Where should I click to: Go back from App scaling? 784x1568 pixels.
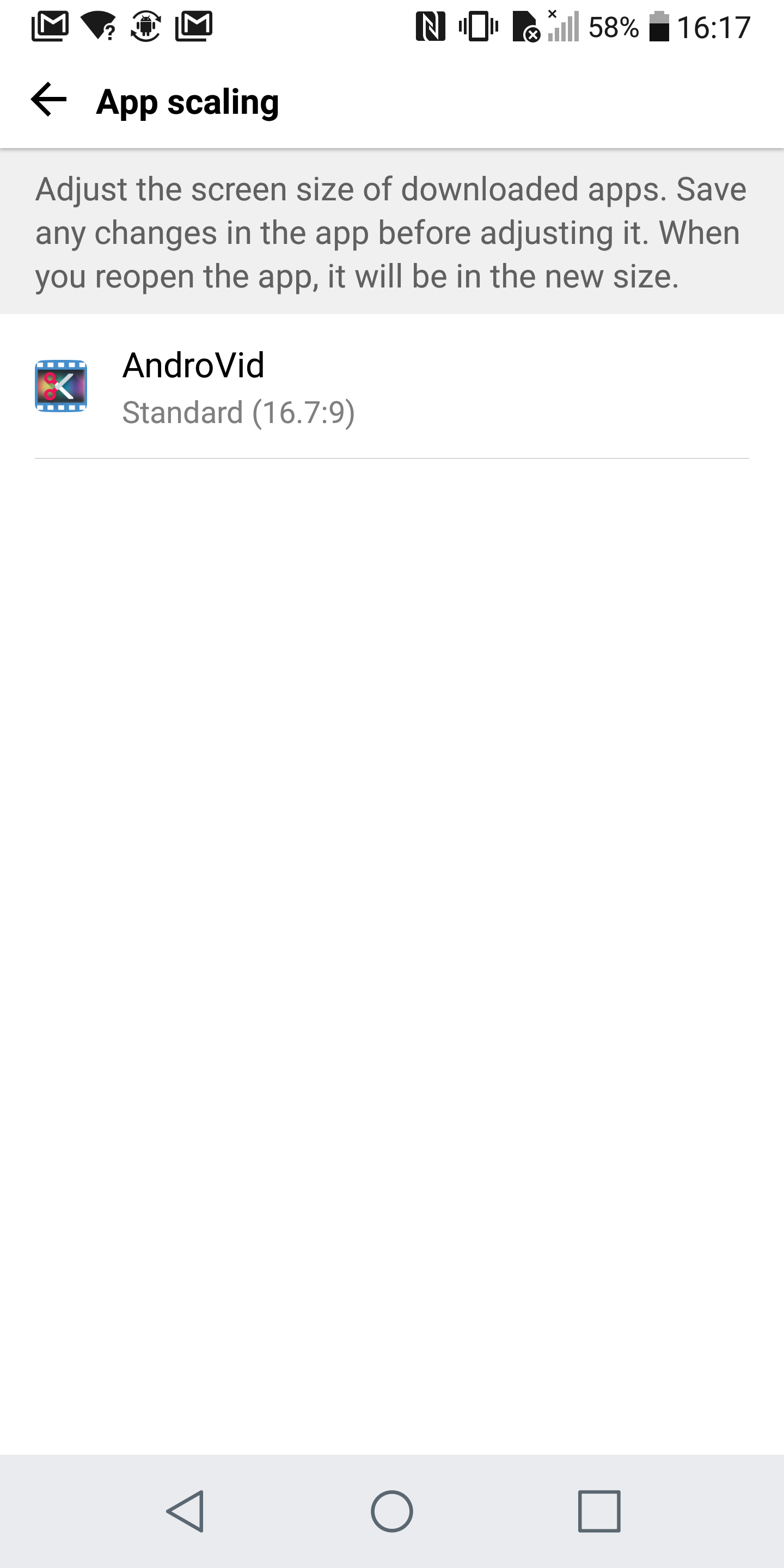pyautogui.click(x=48, y=100)
